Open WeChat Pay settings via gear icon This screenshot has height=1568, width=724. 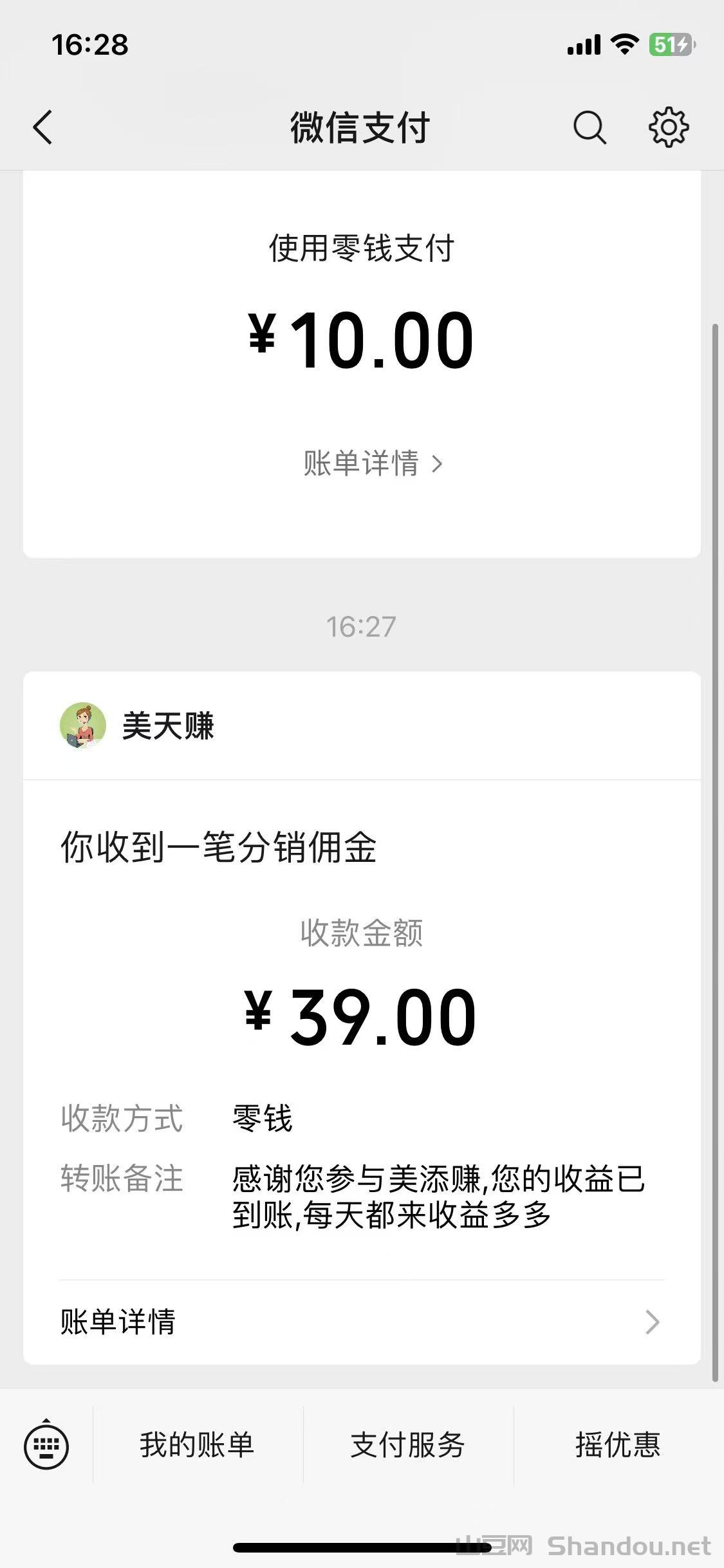[669, 127]
